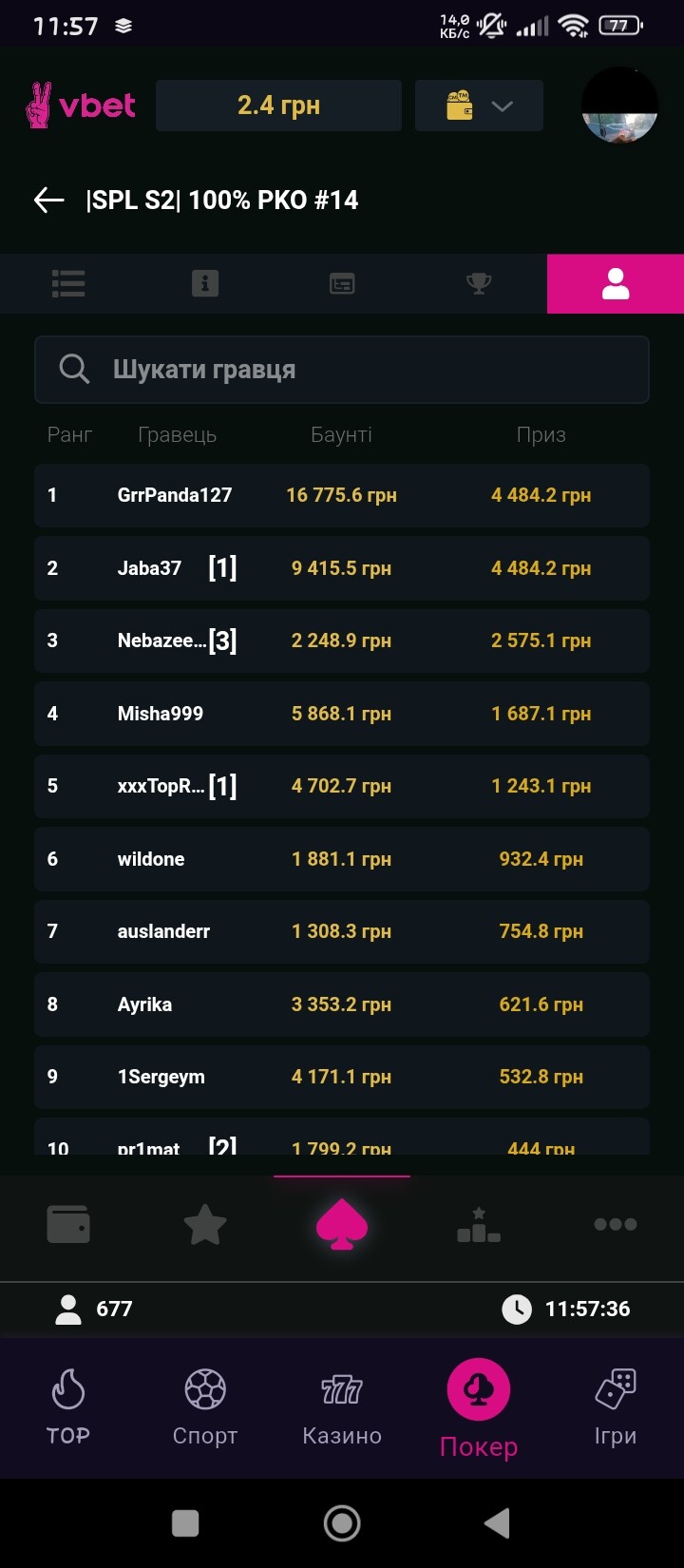This screenshot has height=1568, width=684.
Task: Open the profile avatar
Action: (620, 105)
